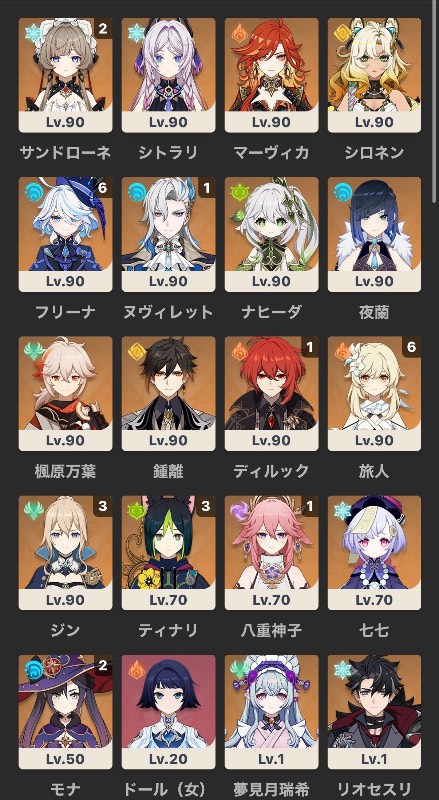The height and width of the screenshot is (800, 439).
Task: Tap the Lv.50 モナ tile
Action: point(65,712)
